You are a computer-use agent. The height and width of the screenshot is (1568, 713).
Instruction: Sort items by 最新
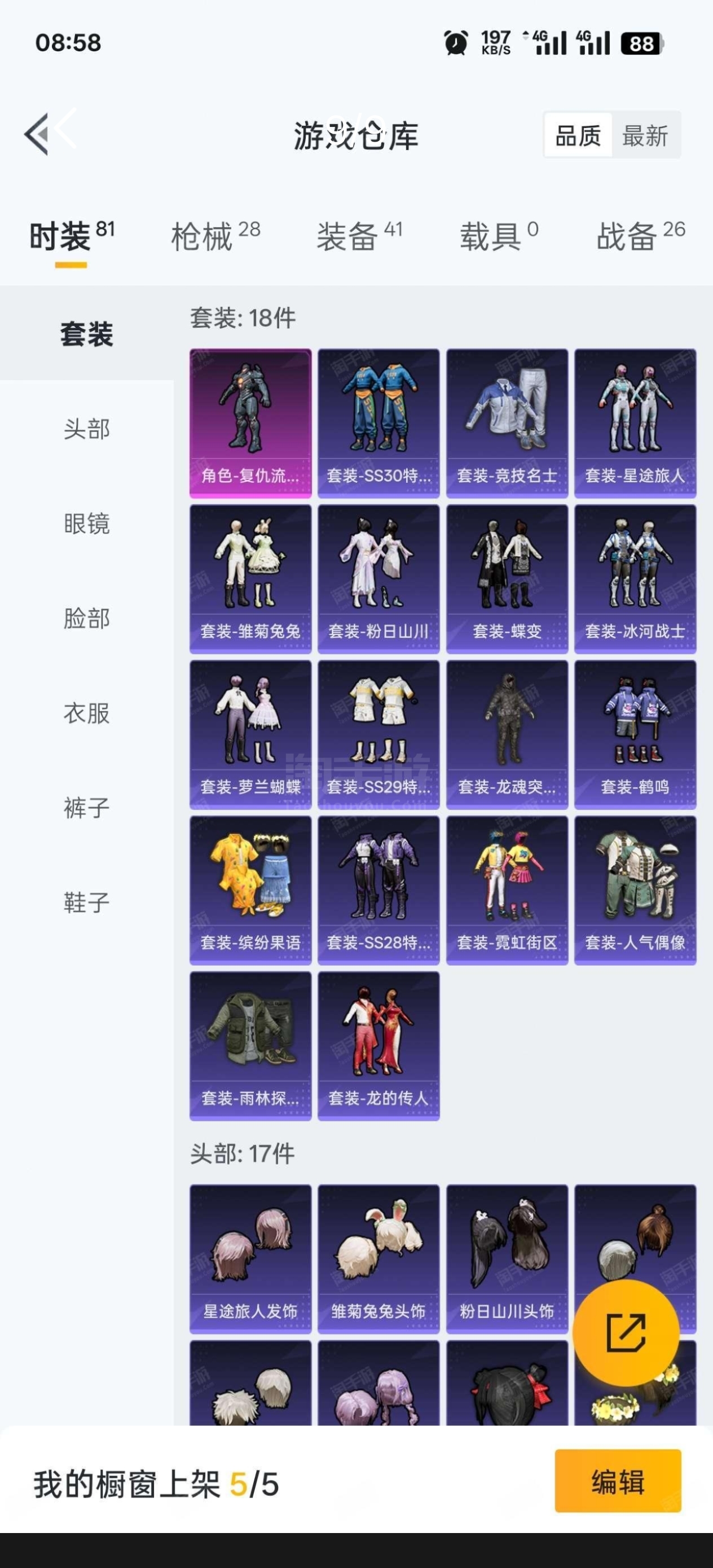[x=645, y=135]
